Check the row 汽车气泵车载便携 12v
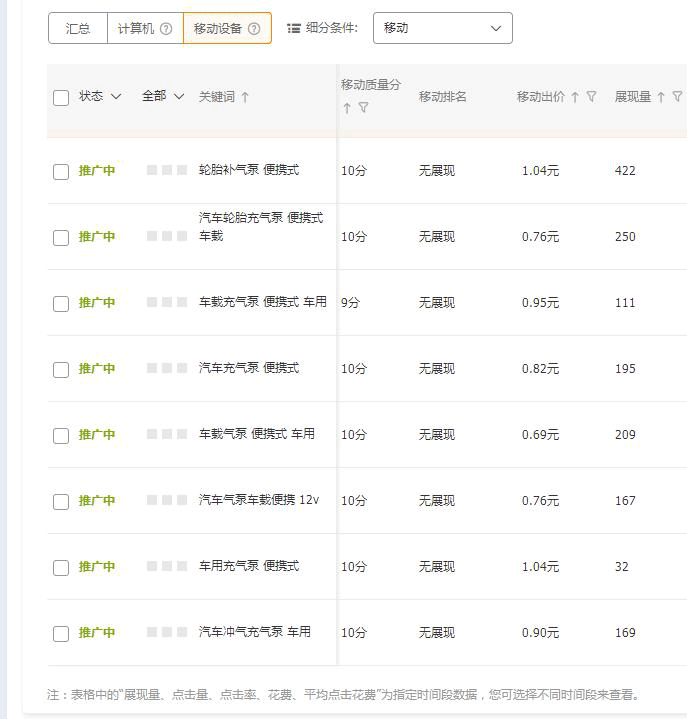687x719 pixels. coord(61,502)
